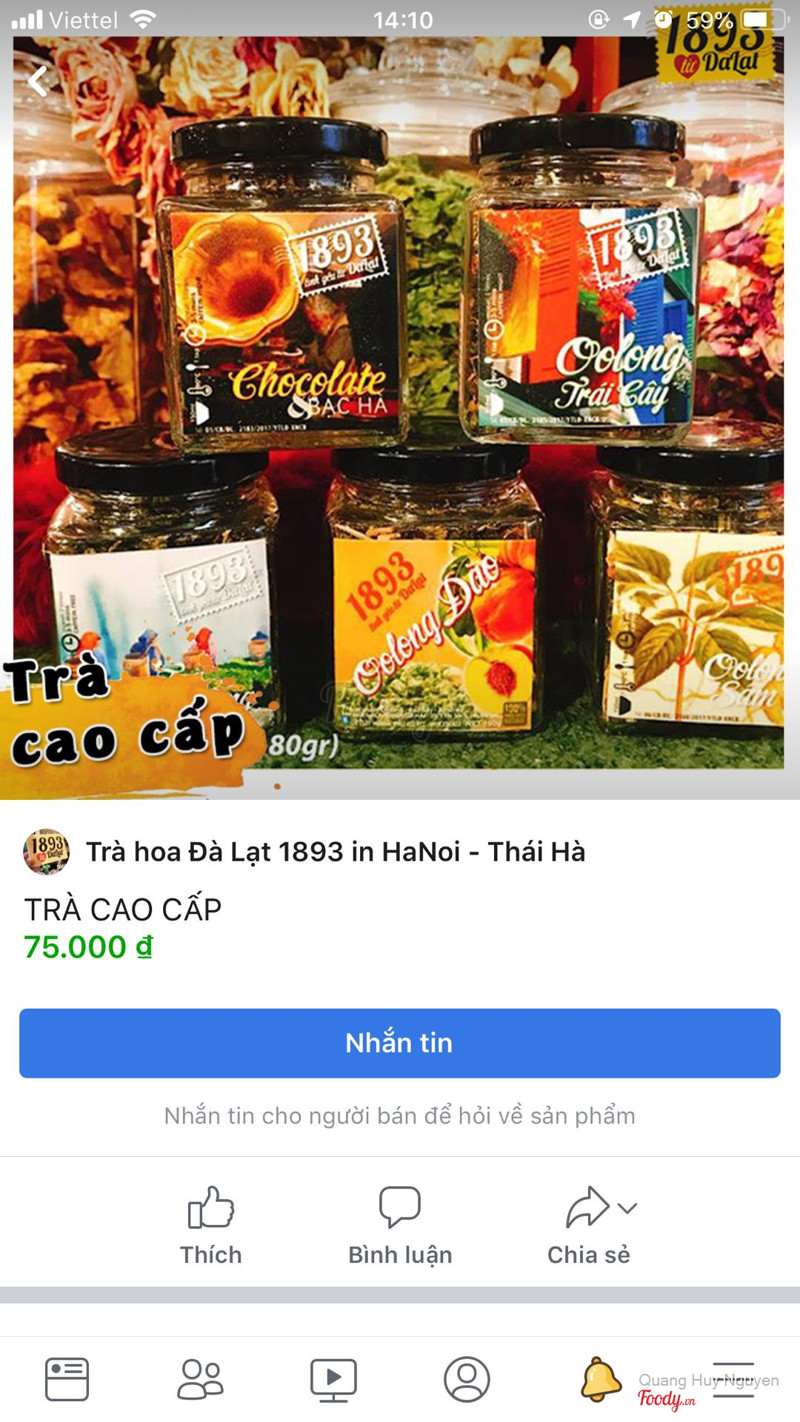The width and height of the screenshot is (800, 1422).
Task: Share the product via Chia sẻ
Action: (x=589, y=1226)
